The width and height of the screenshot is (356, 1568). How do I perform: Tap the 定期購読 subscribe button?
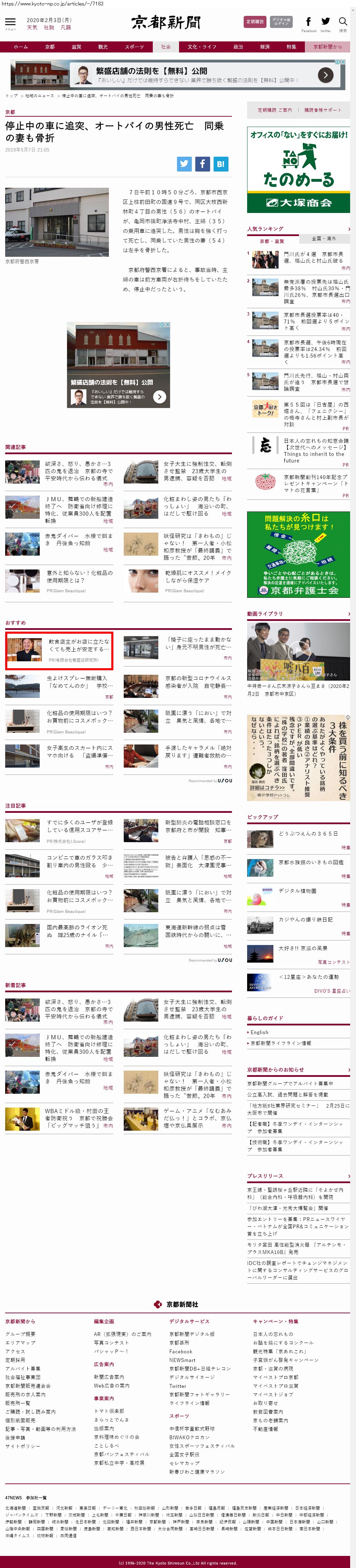[255, 22]
